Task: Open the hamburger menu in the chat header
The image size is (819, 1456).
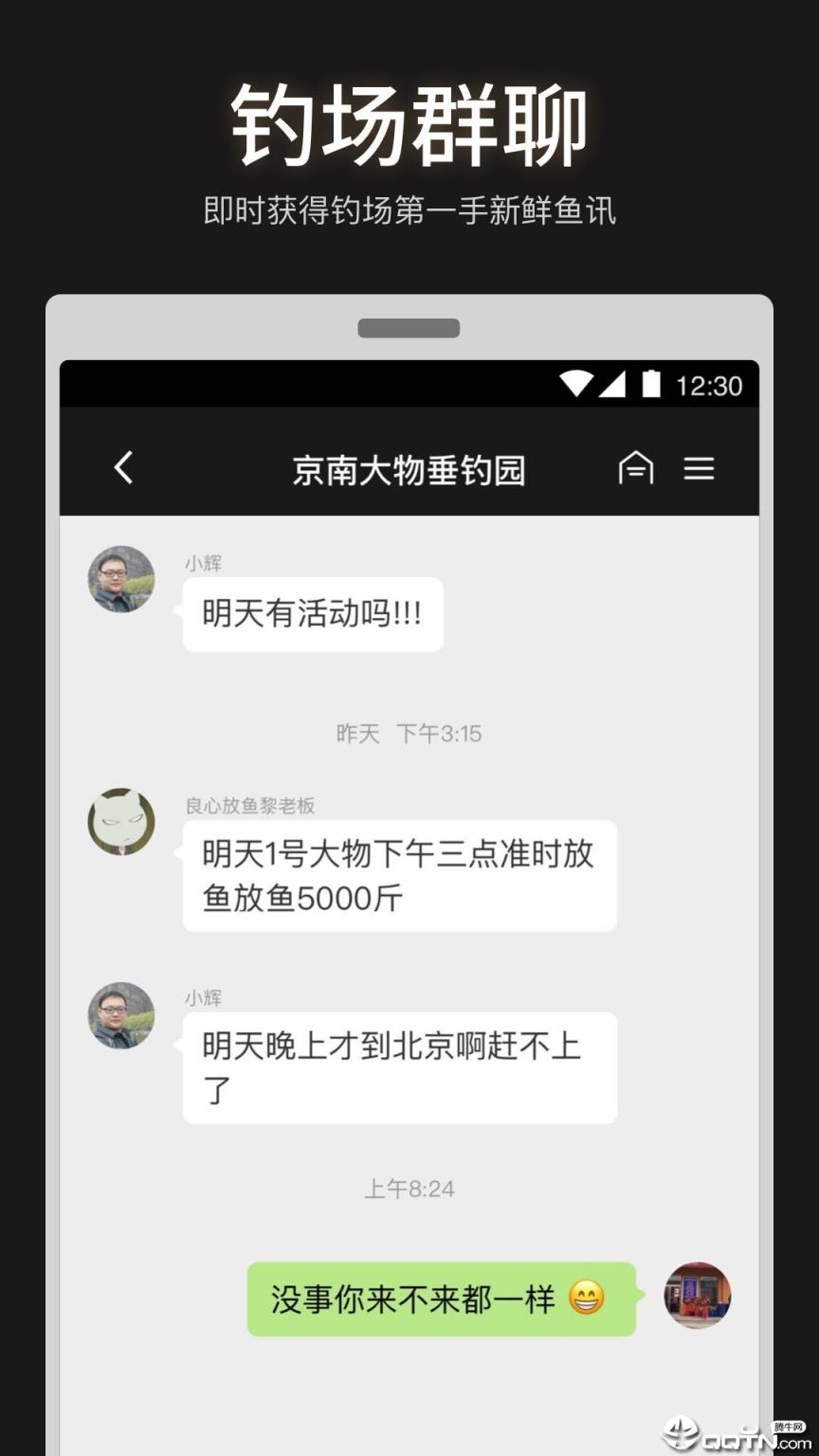Action: (700, 468)
